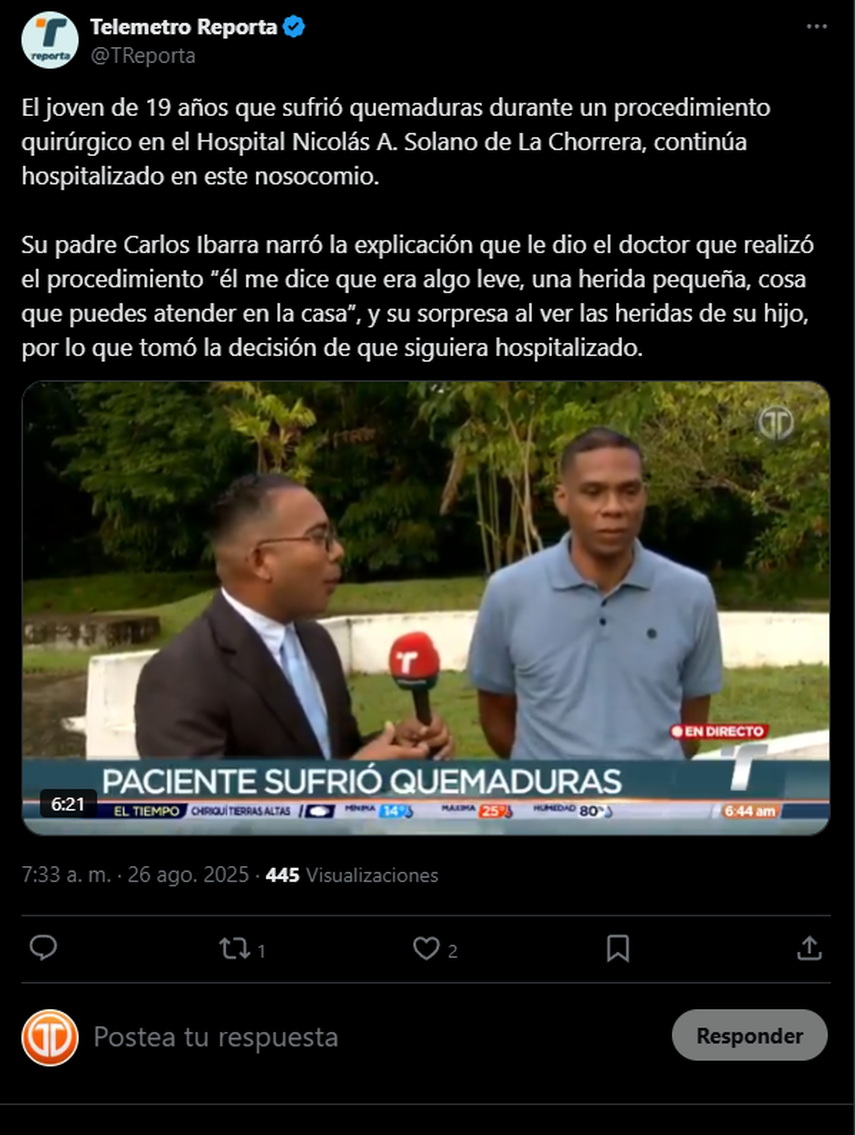Bookmark this post
The height and width of the screenshot is (1135, 855).
[618, 948]
